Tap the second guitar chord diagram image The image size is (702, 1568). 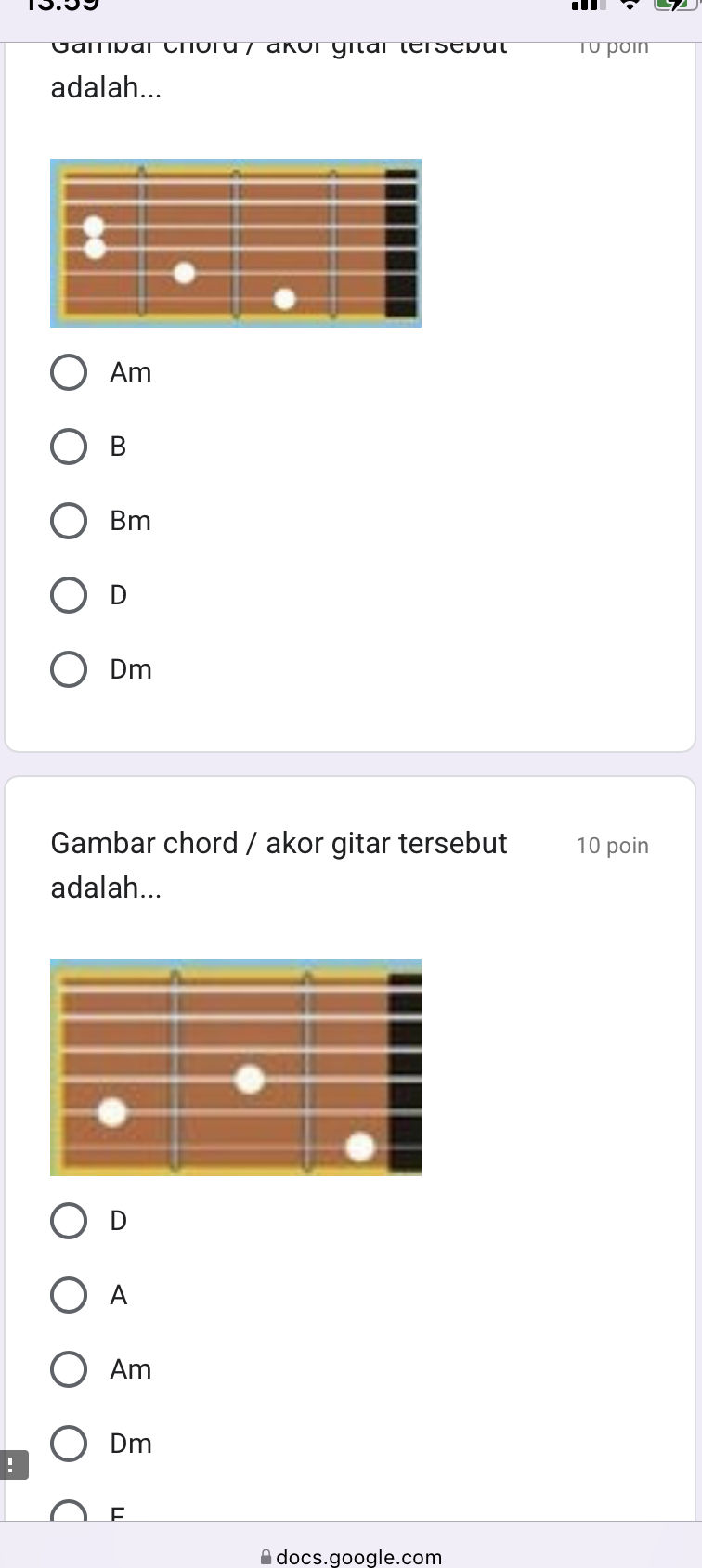coord(236,1066)
